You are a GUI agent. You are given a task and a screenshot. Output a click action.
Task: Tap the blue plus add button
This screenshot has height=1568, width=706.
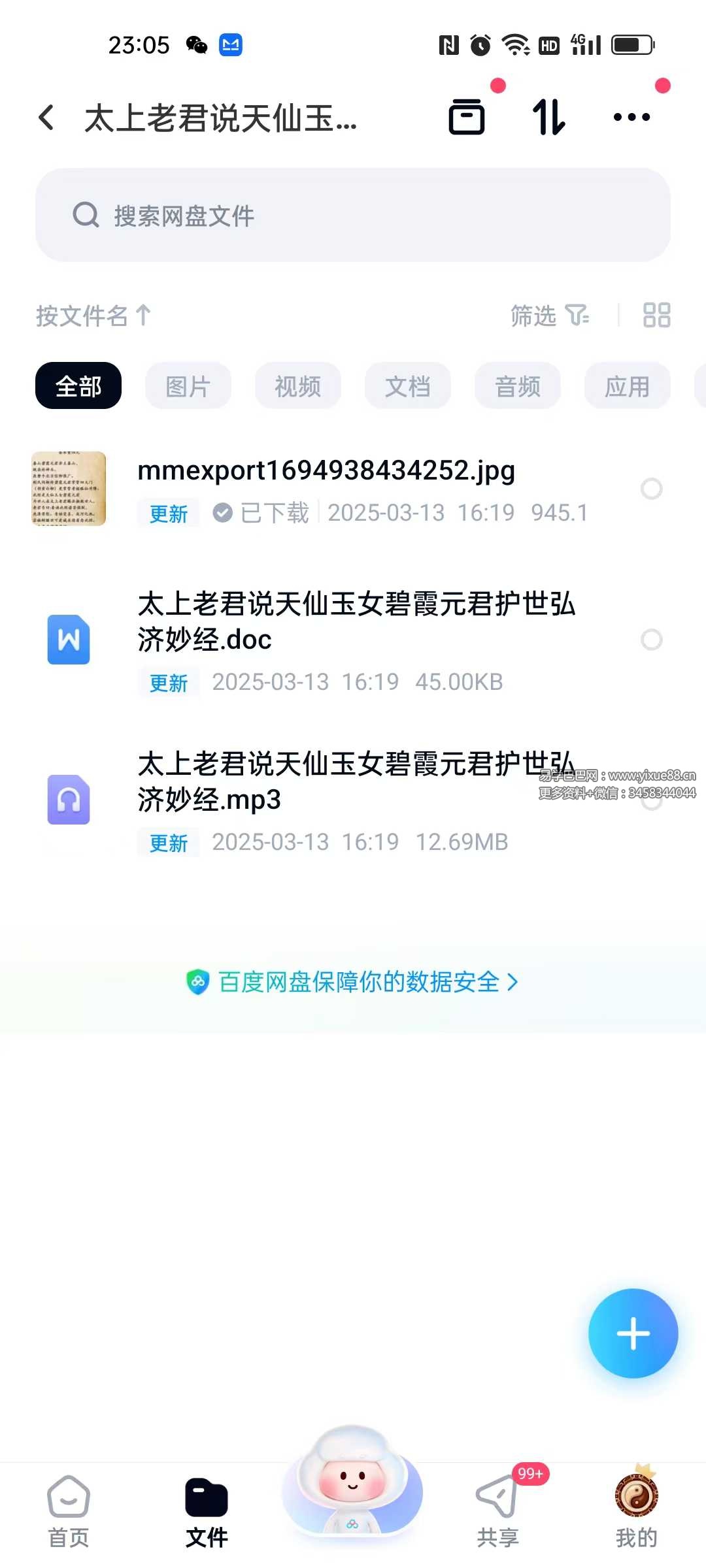coord(633,1333)
